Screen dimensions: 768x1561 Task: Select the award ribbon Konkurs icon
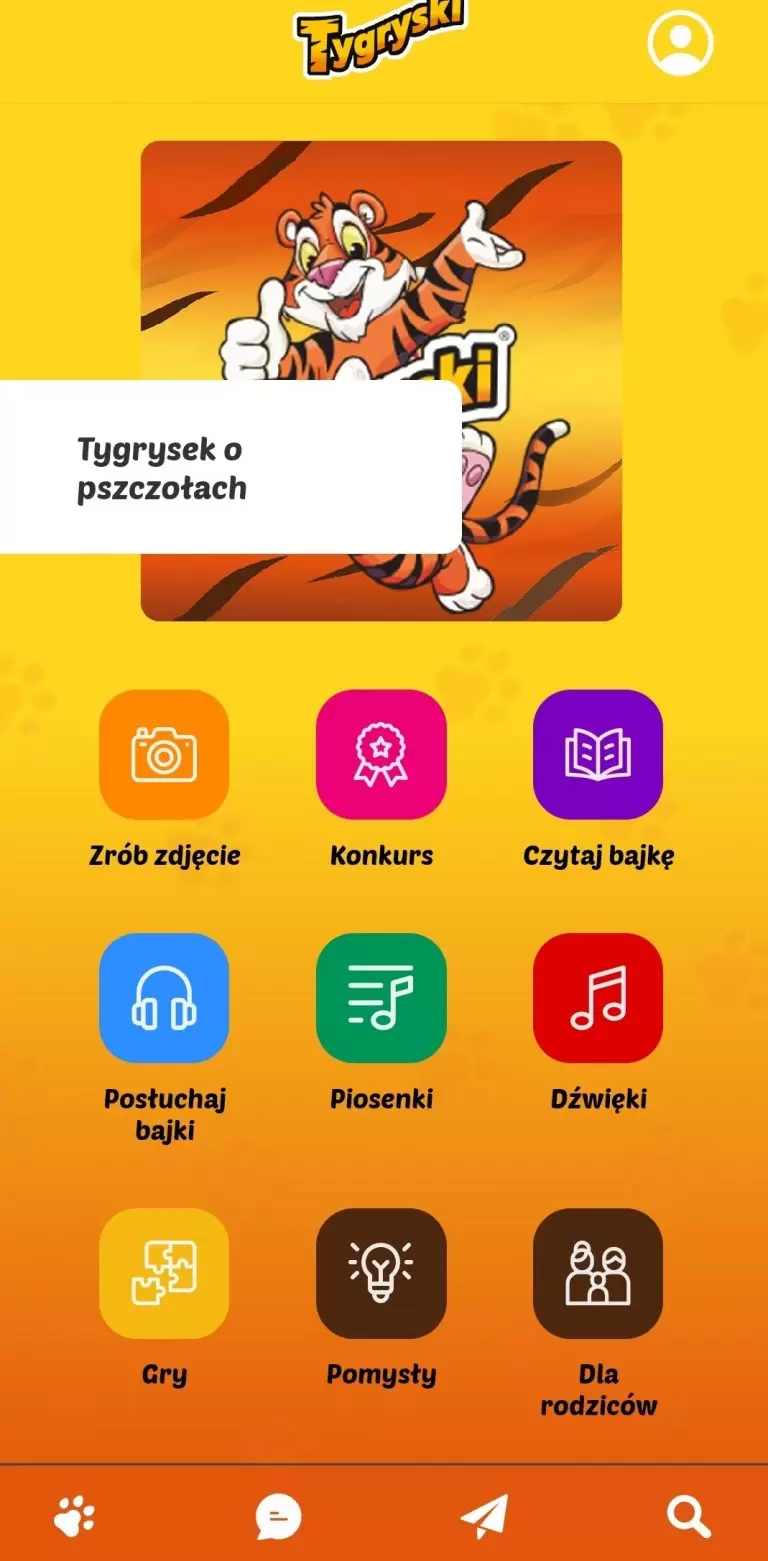[x=381, y=755]
